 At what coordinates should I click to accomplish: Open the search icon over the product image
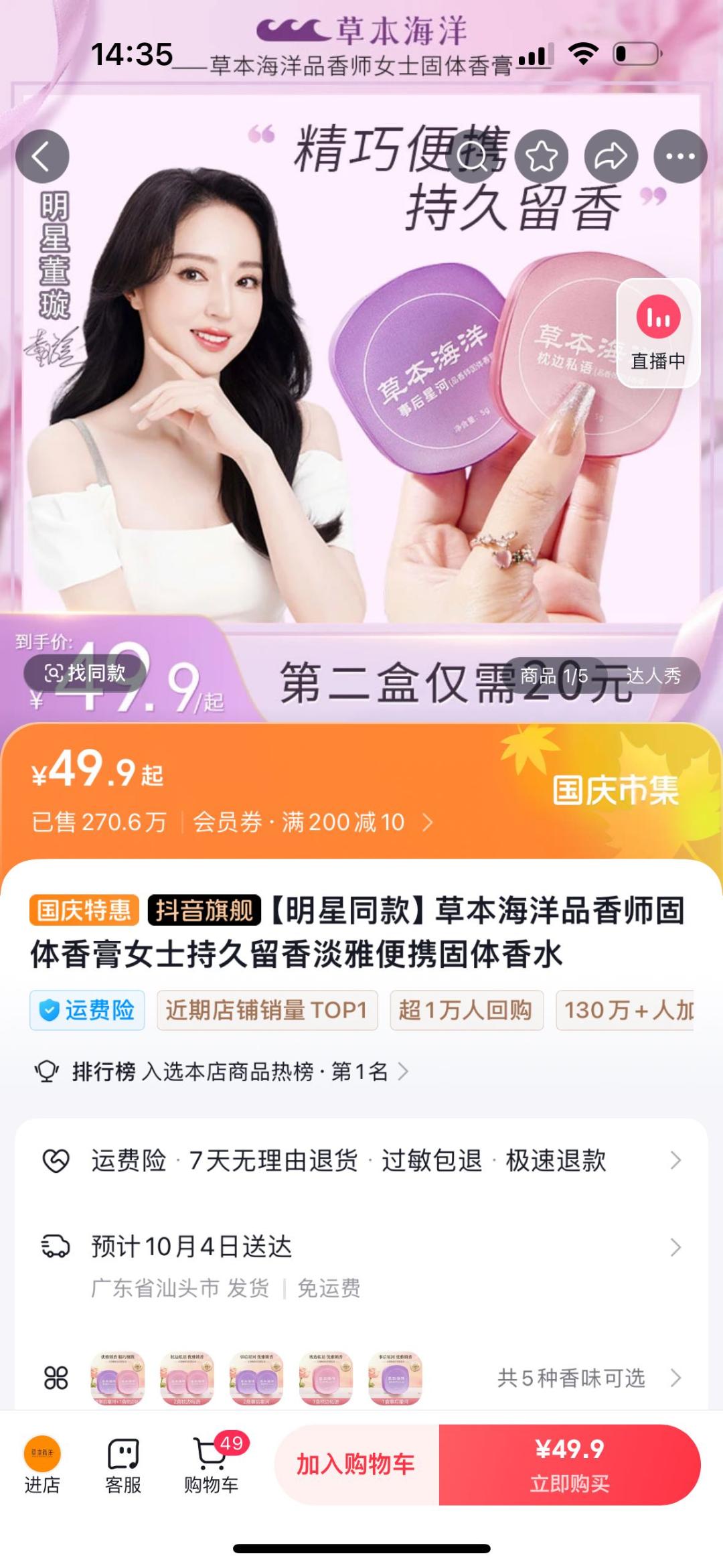tap(473, 157)
